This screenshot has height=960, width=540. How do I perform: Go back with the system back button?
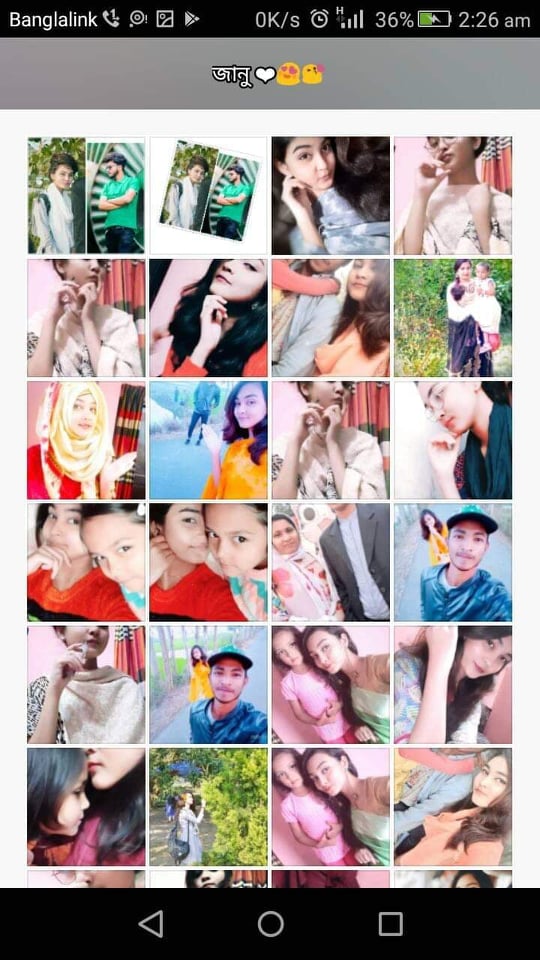pyautogui.click(x=151, y=923)
